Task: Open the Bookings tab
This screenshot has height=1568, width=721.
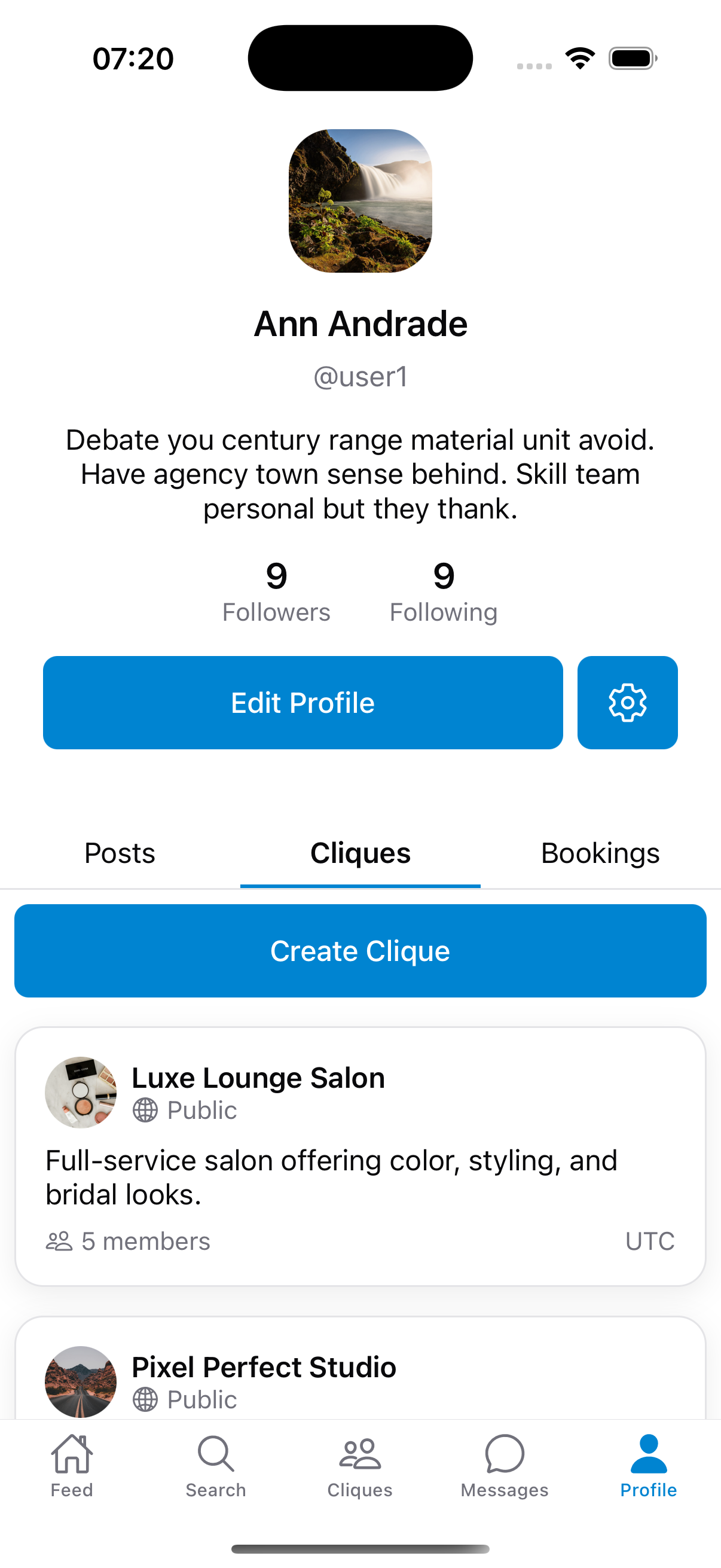Action: point(600,853)
